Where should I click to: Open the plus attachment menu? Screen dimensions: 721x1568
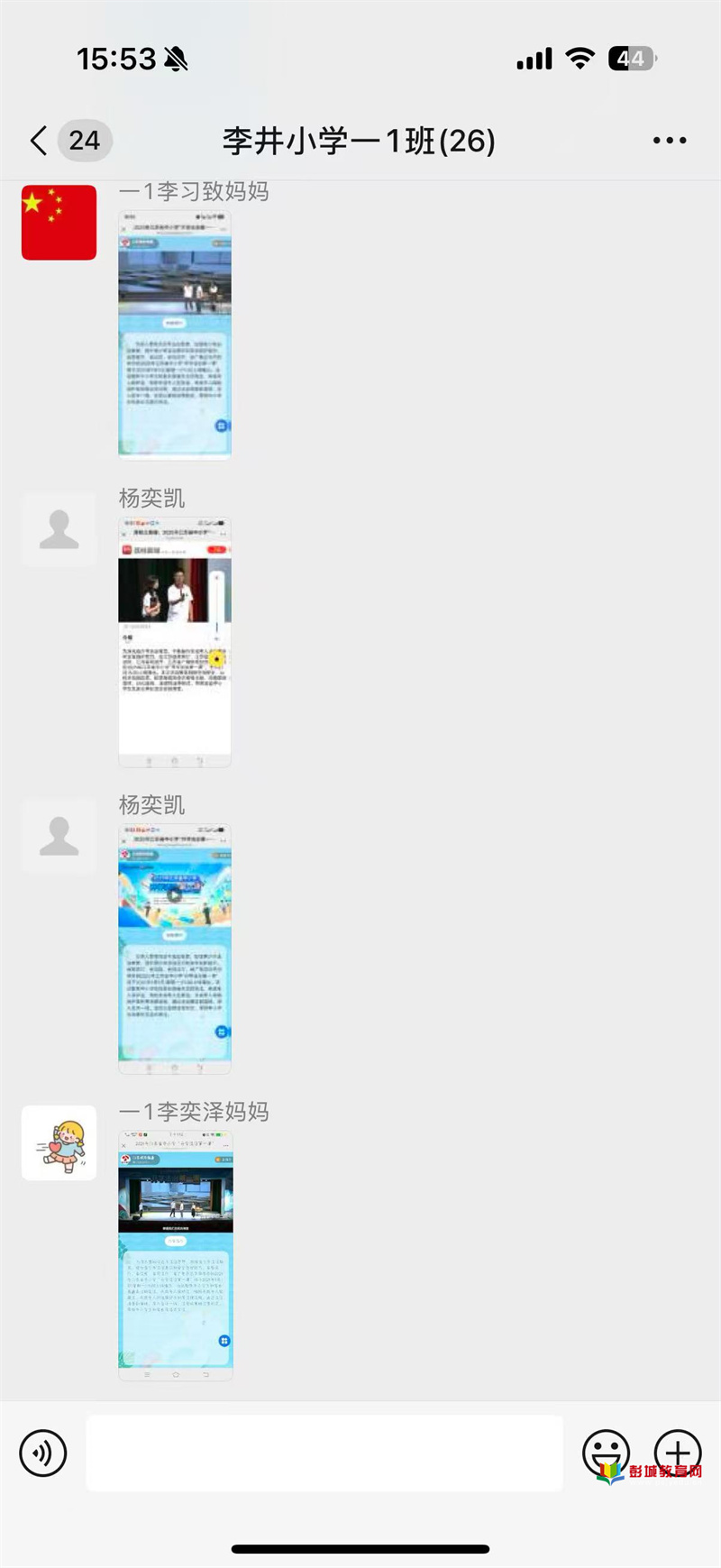tap(678, 1453)
